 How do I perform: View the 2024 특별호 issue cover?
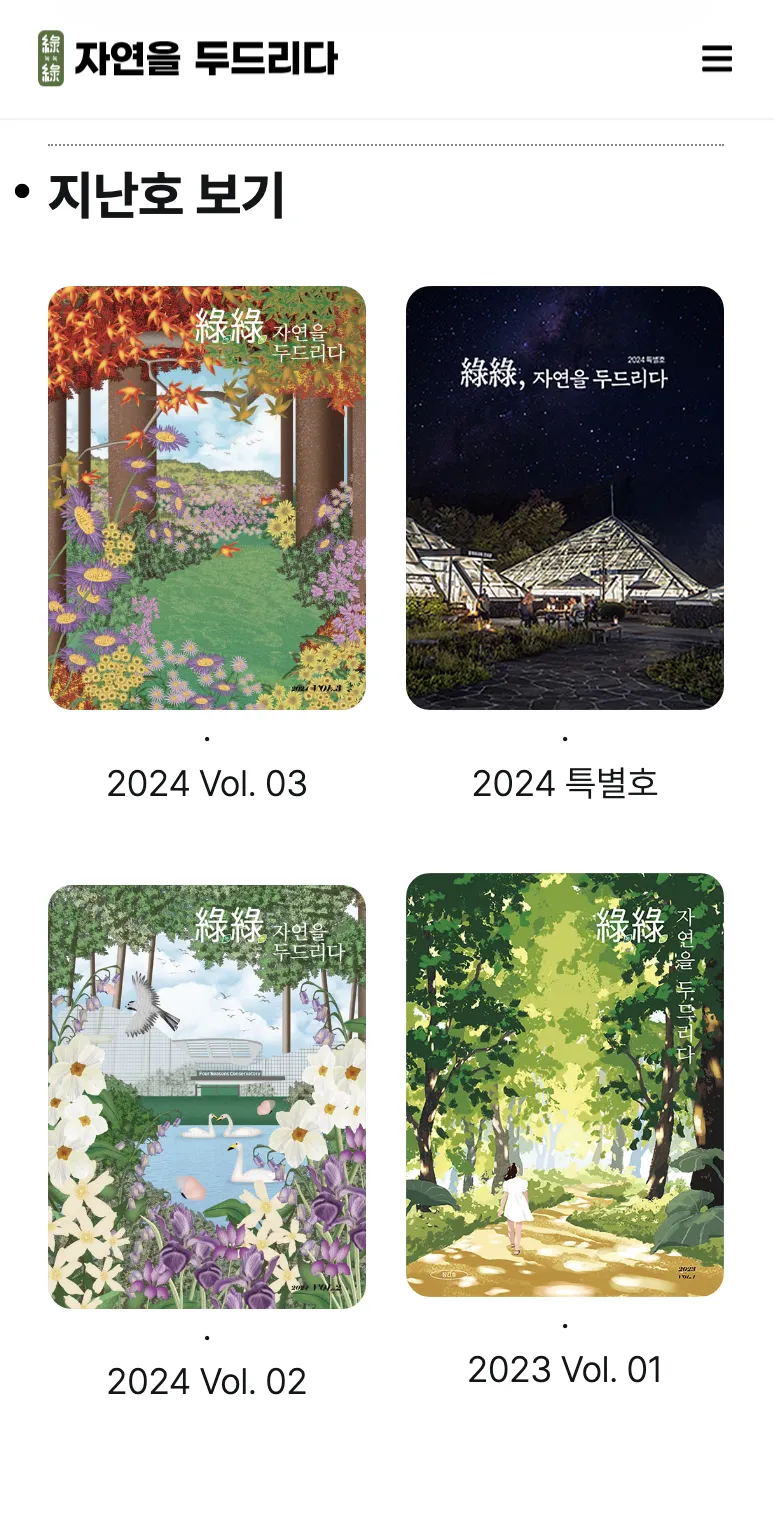click(564, 498)
